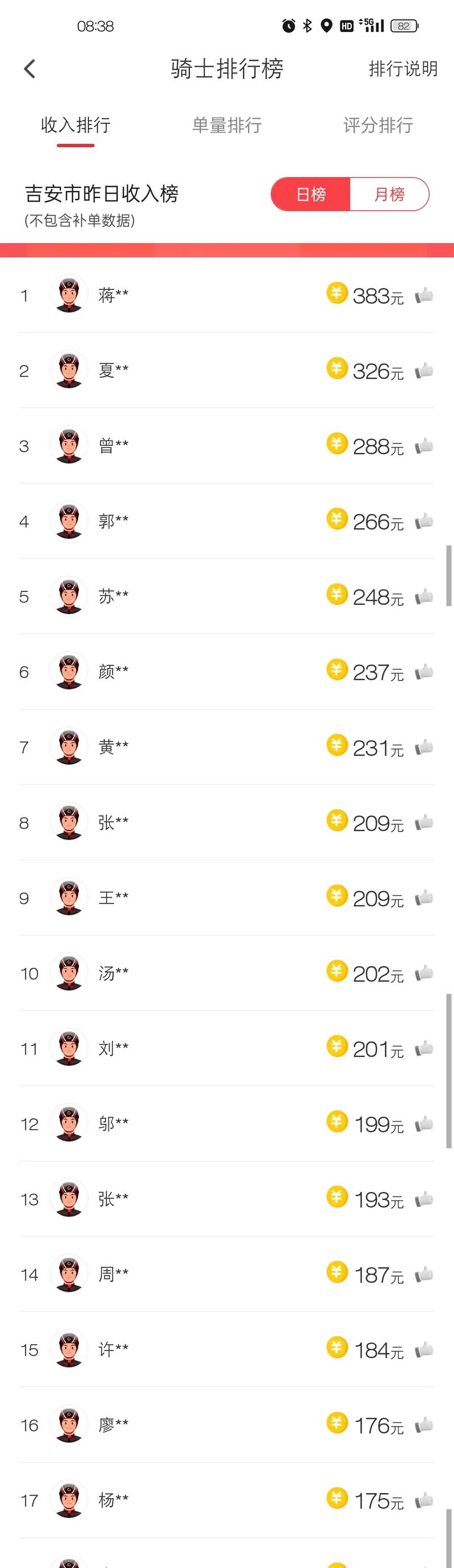Tap the like icon for 廖**
Viewport: 454px width, 1568px height.
[x=424, y=1425]
